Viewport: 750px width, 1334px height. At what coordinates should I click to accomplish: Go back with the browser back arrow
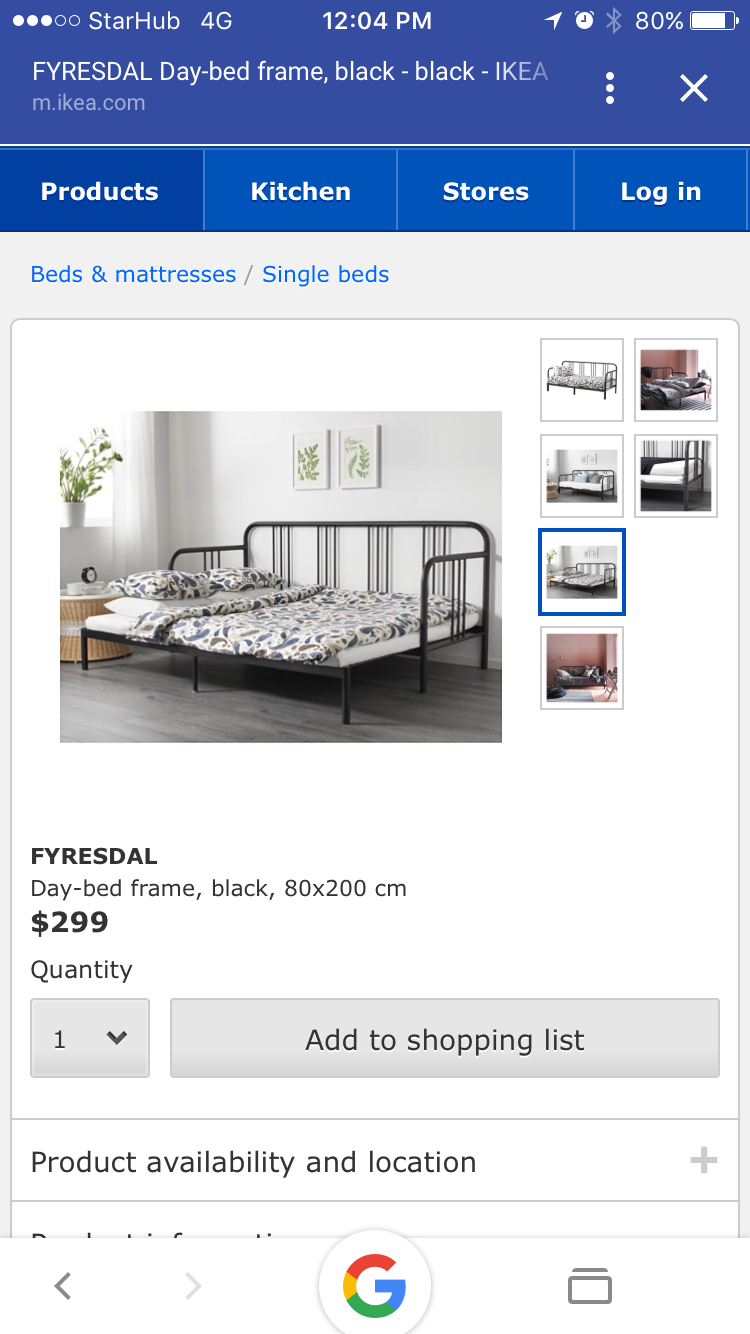click(63, 1286)
